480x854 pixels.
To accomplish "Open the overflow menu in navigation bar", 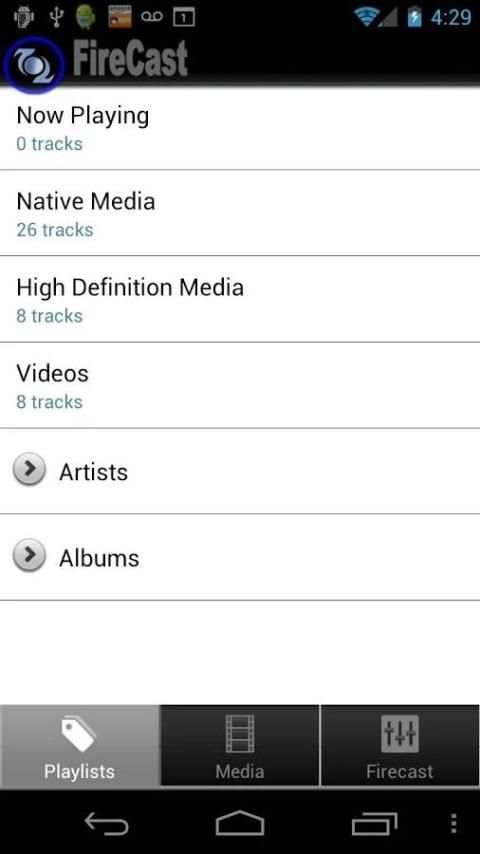I will tap(453, 824).
